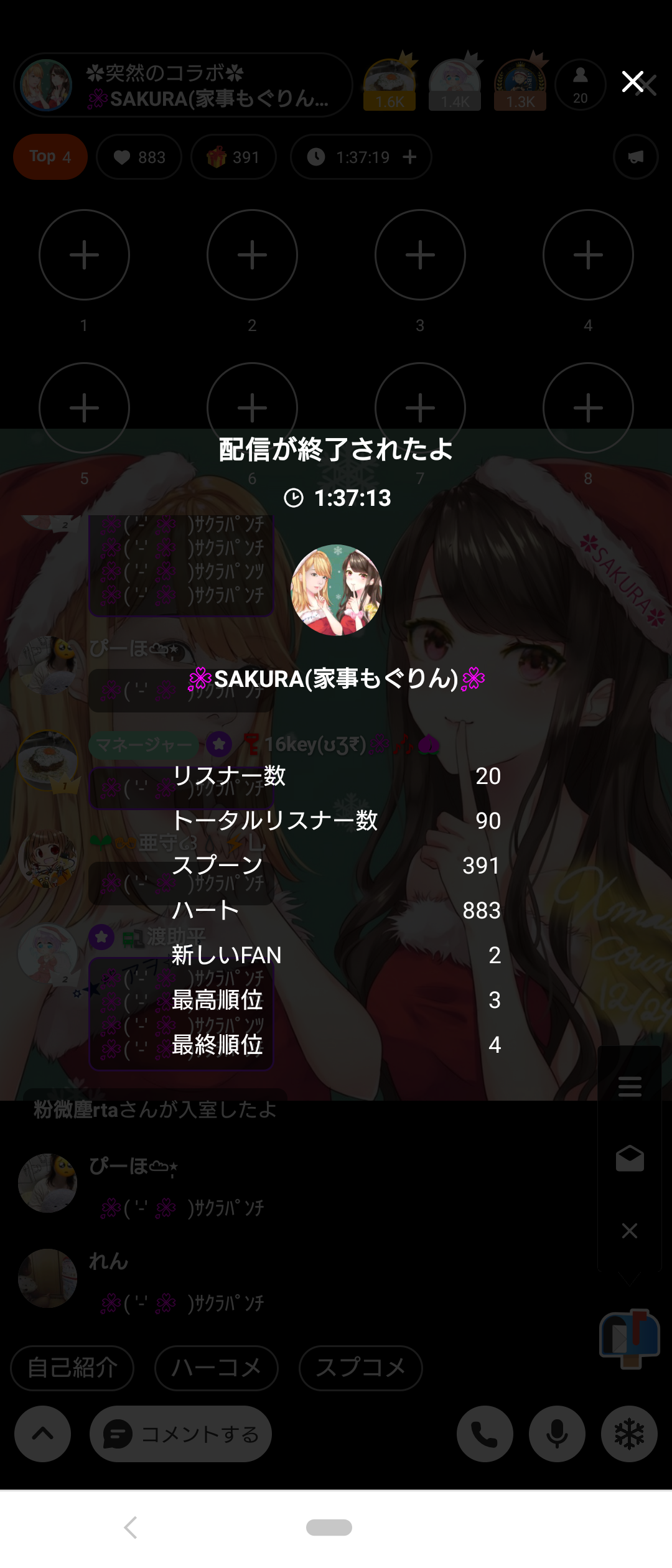
Task: Select the スプコメ quick chip
Action: (x=360, y=1368)
